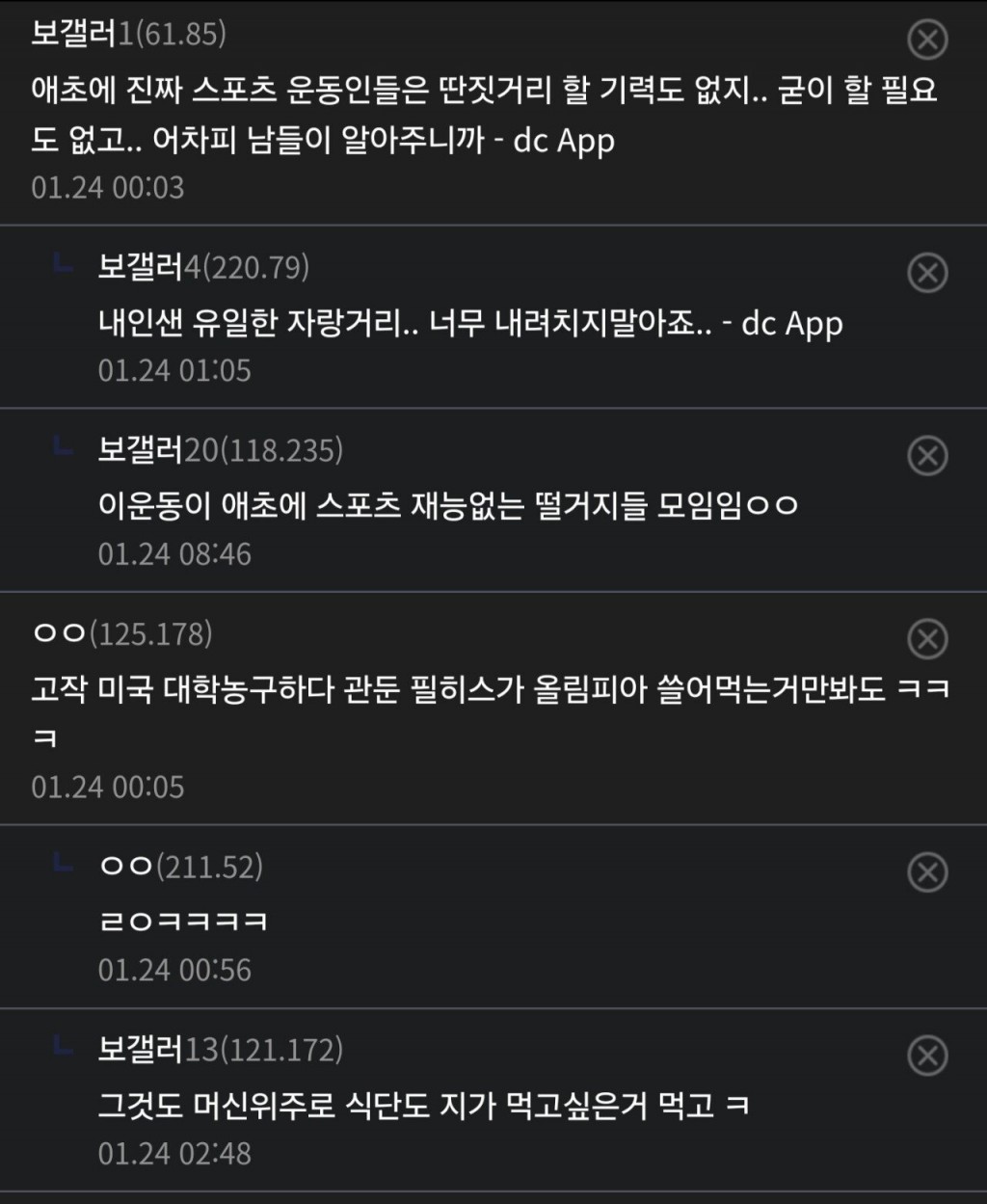Delete the ㄹㅇㅋㅋㅋㅋ reply by ㅇㅇ(211.52)
The width and height of the screenshot is (987, 1204).
click(927, 872)
